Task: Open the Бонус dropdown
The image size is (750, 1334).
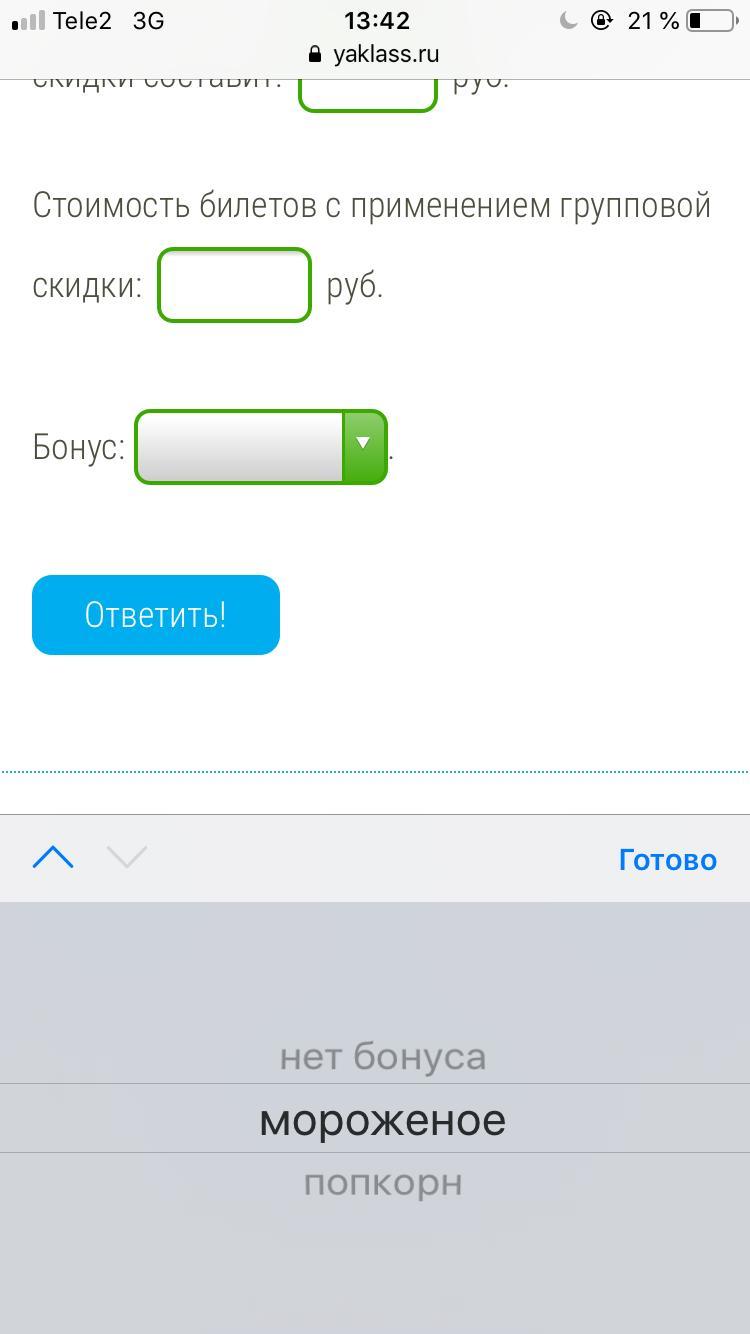Action: [261, 447]
